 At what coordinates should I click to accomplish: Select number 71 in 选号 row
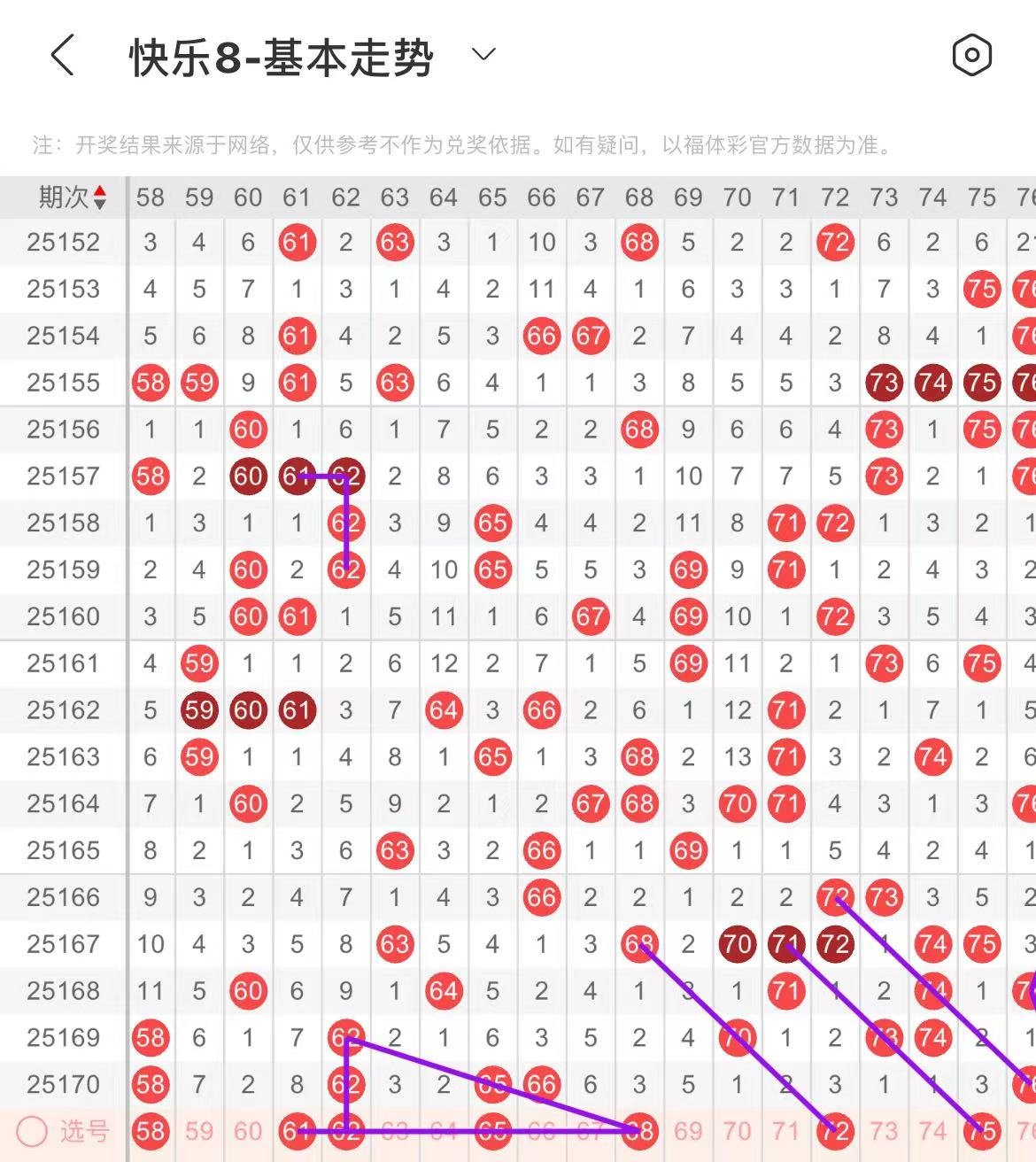click(785, 1131)
